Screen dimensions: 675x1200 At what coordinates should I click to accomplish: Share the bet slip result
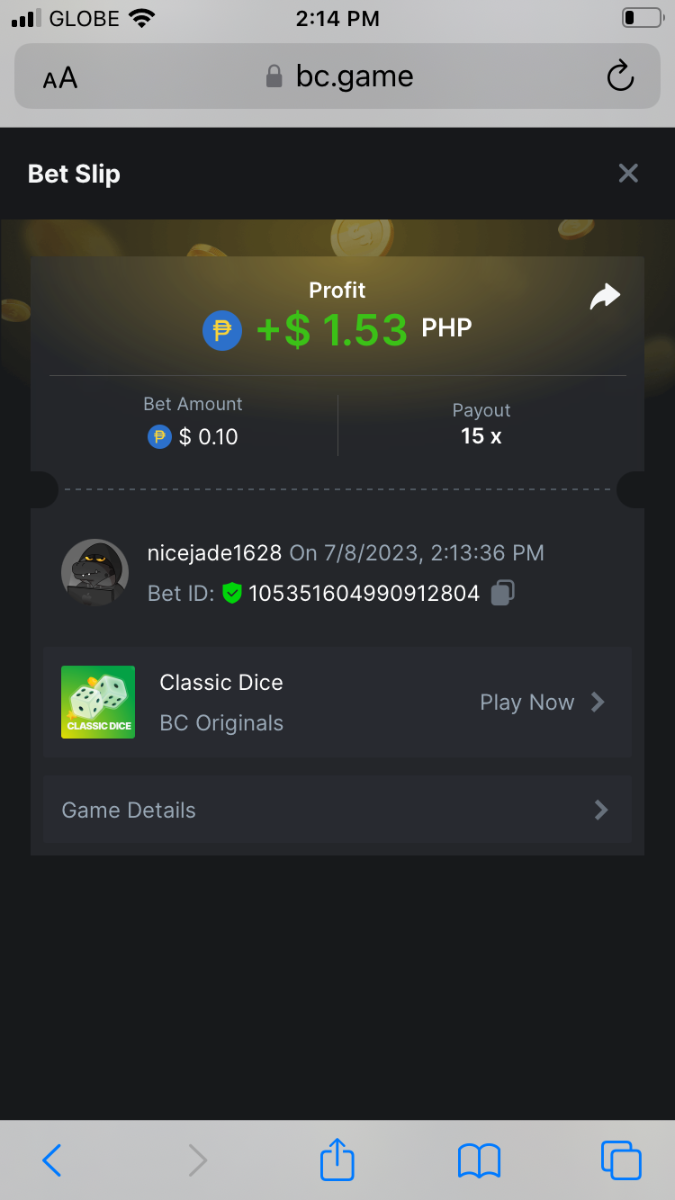tap(605, 297)
